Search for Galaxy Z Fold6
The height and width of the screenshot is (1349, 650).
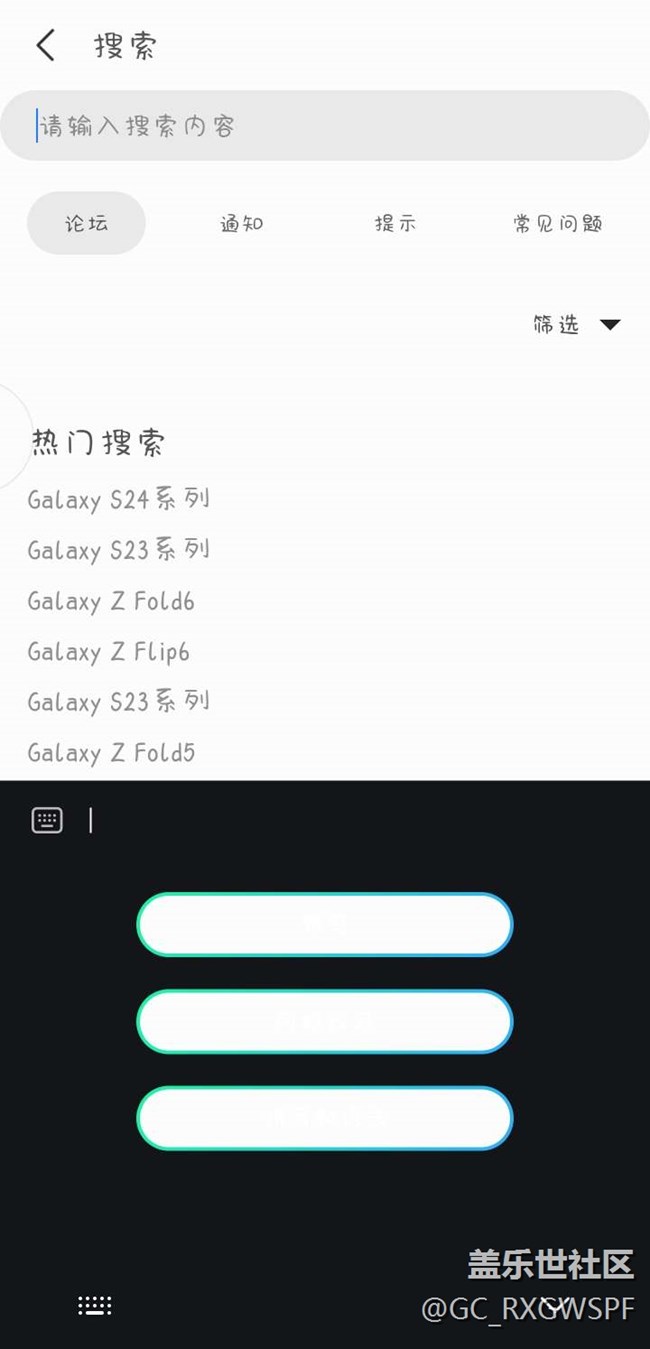click(111, 601)
